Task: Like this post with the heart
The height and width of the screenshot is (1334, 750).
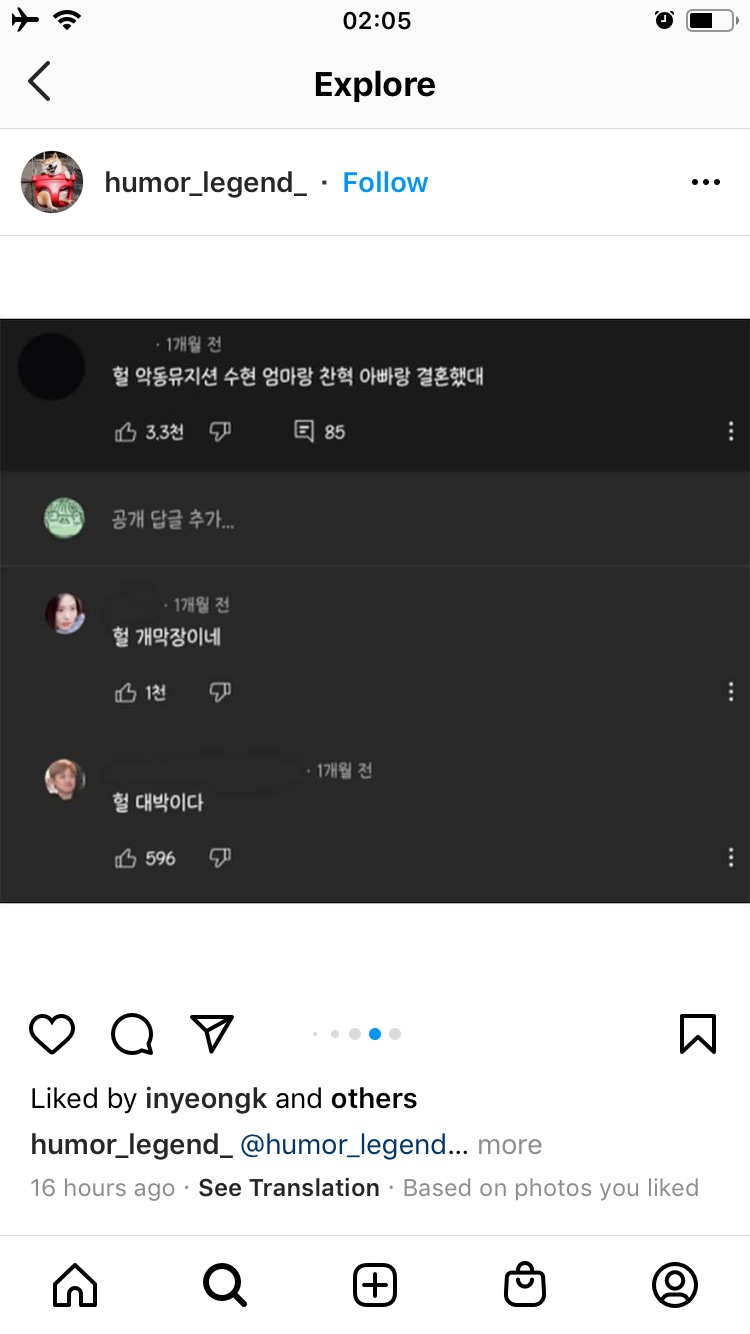Action: tap(52, 1034)
